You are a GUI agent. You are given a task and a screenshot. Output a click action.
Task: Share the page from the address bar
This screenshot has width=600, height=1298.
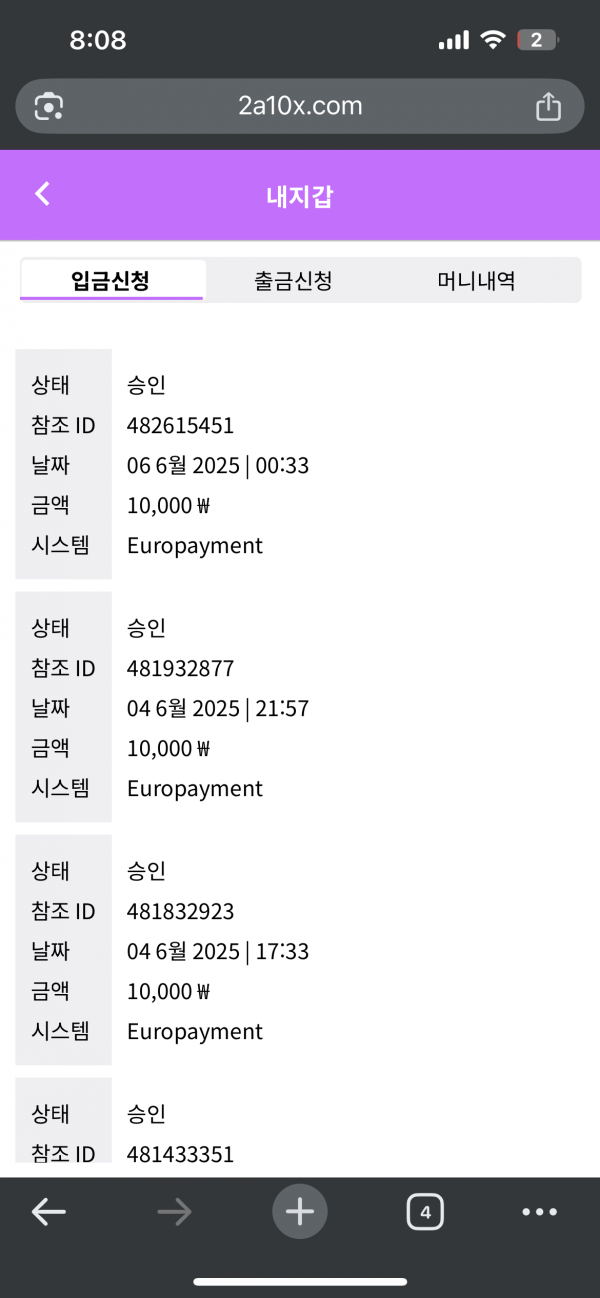tap(548, 106)
